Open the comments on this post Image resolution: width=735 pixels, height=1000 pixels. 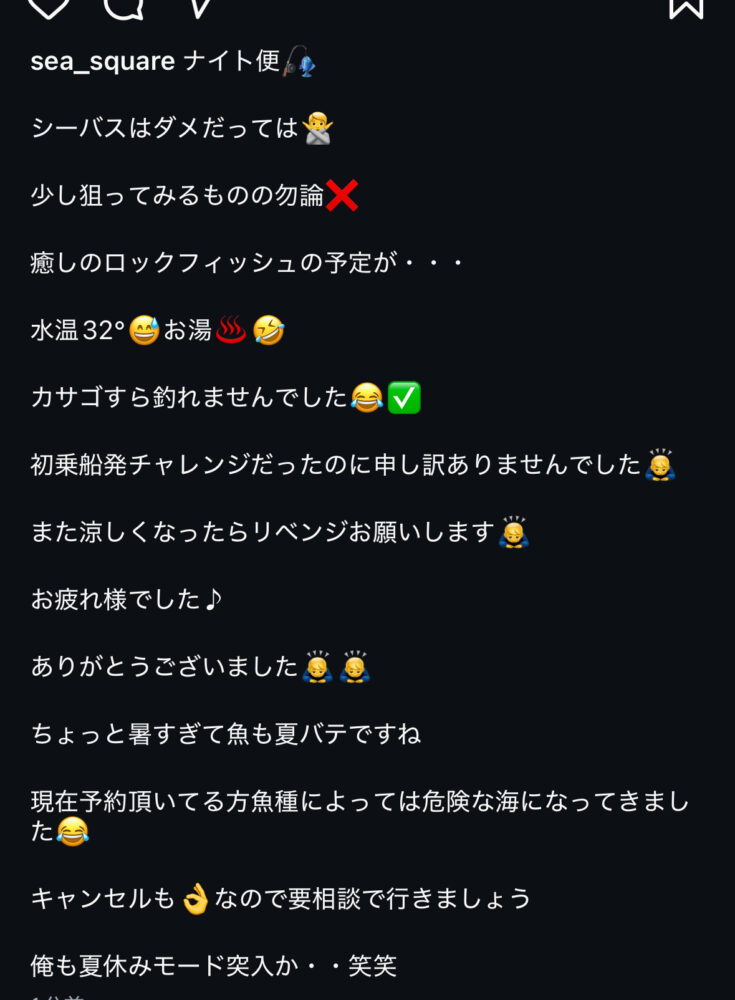(x=124, y=6)
